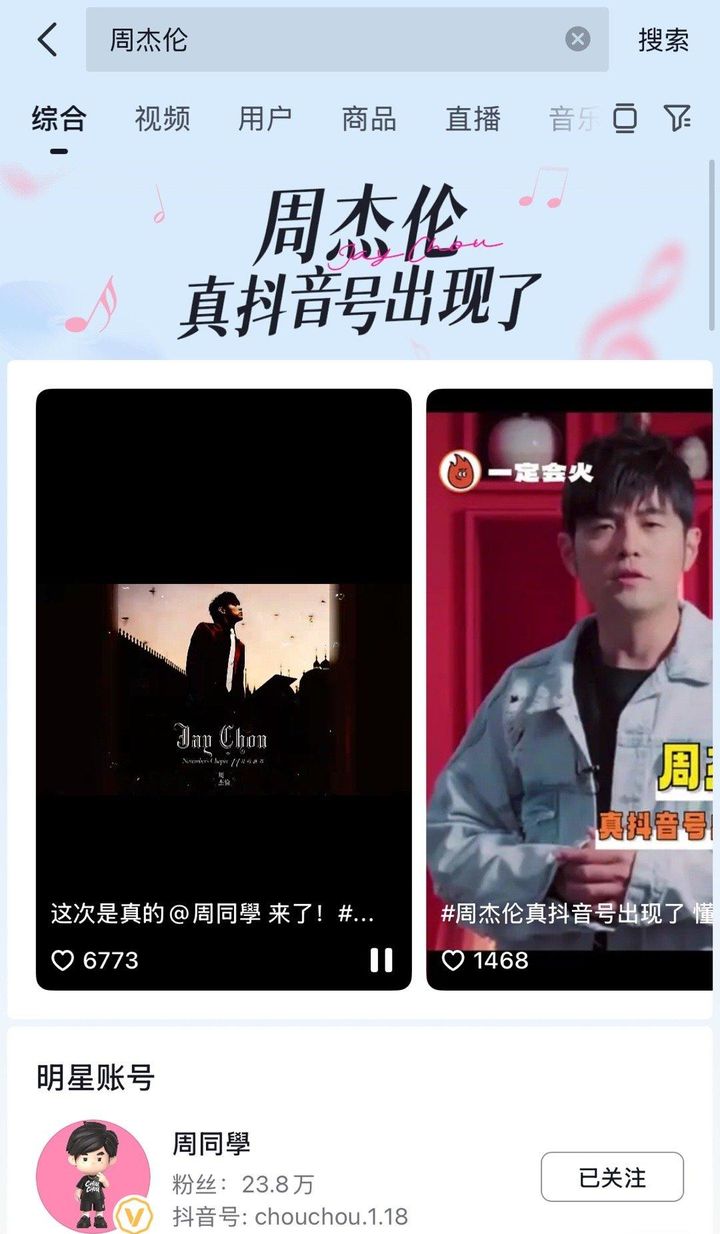Like the video with 6773 likes
Screen dimensions: 720x1234
coord(63,961)
